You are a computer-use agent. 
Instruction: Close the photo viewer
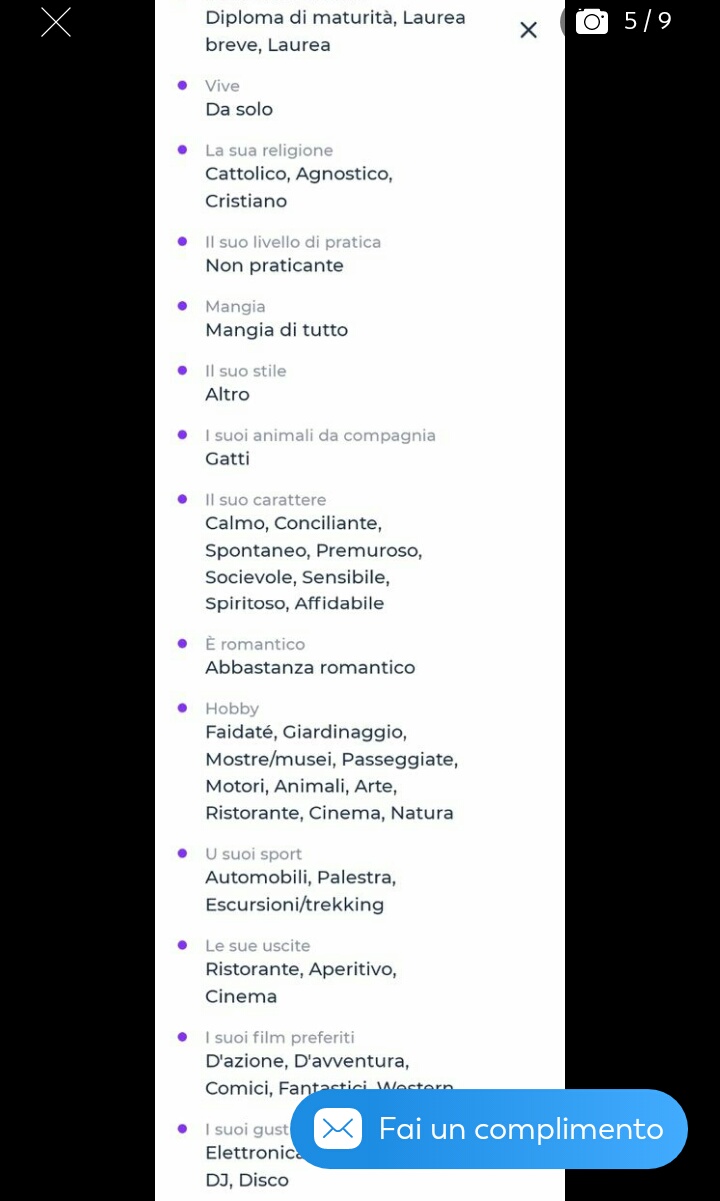pos(56,22)
